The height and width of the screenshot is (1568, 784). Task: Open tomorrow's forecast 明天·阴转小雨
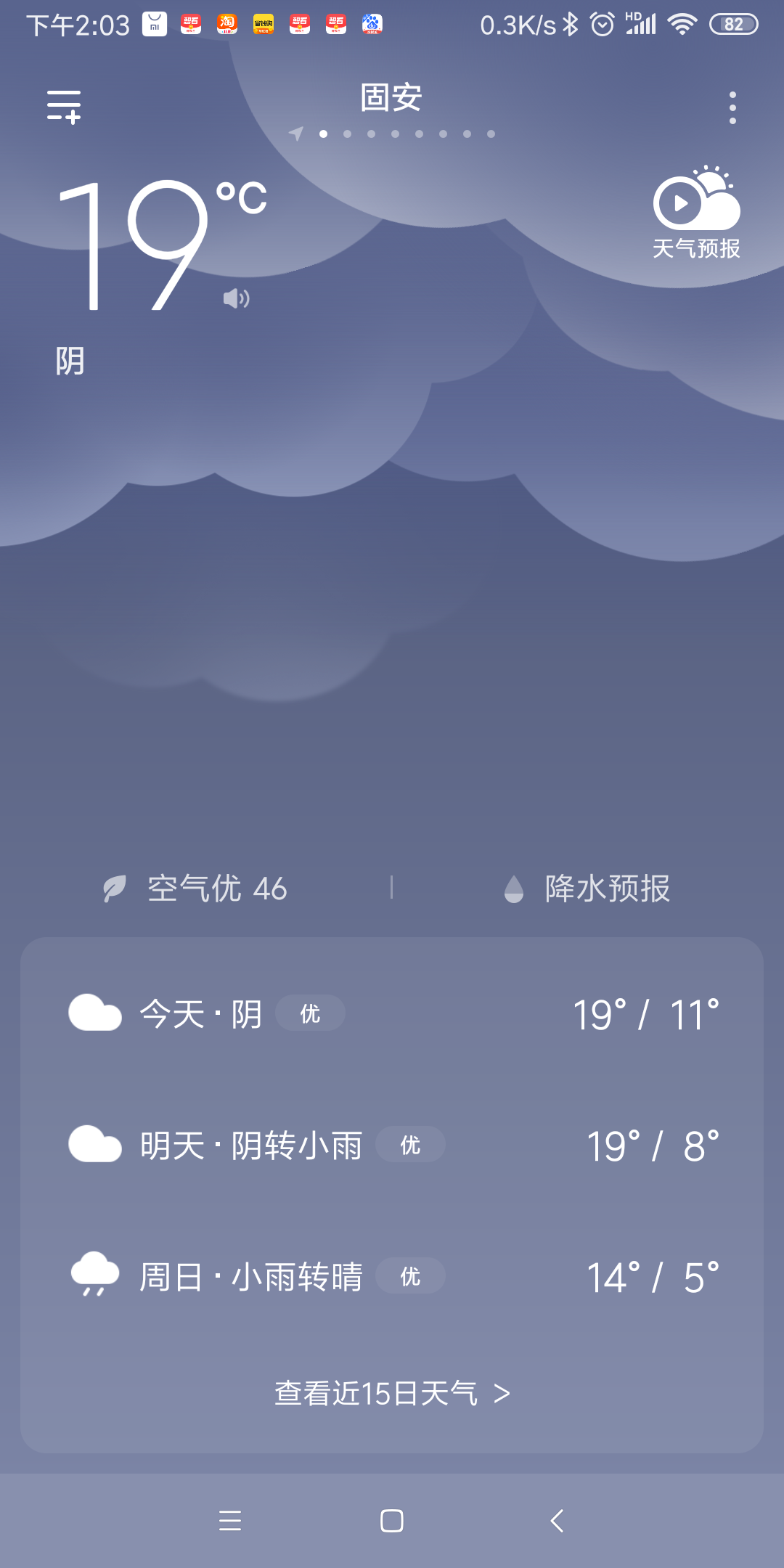(392, 1146)
